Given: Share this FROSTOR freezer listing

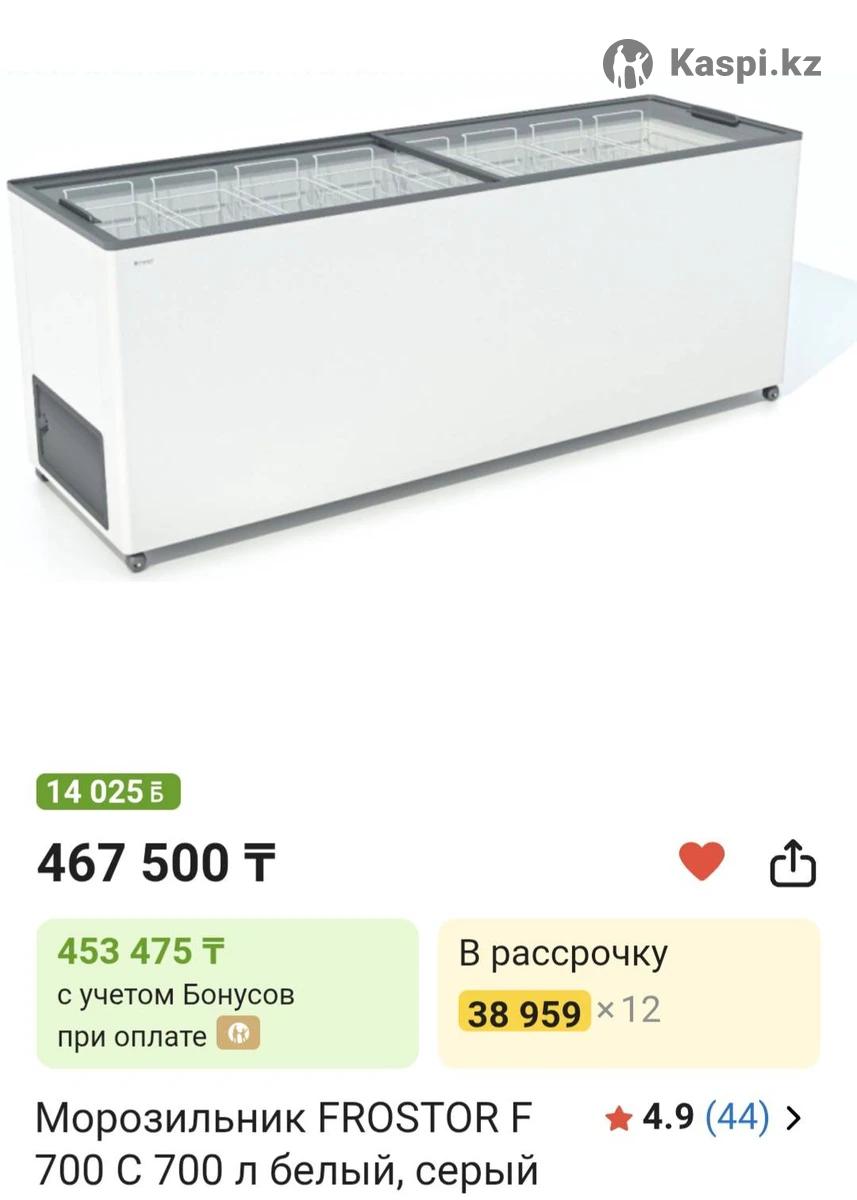Looking at the screenshot, I should point(792,863).
